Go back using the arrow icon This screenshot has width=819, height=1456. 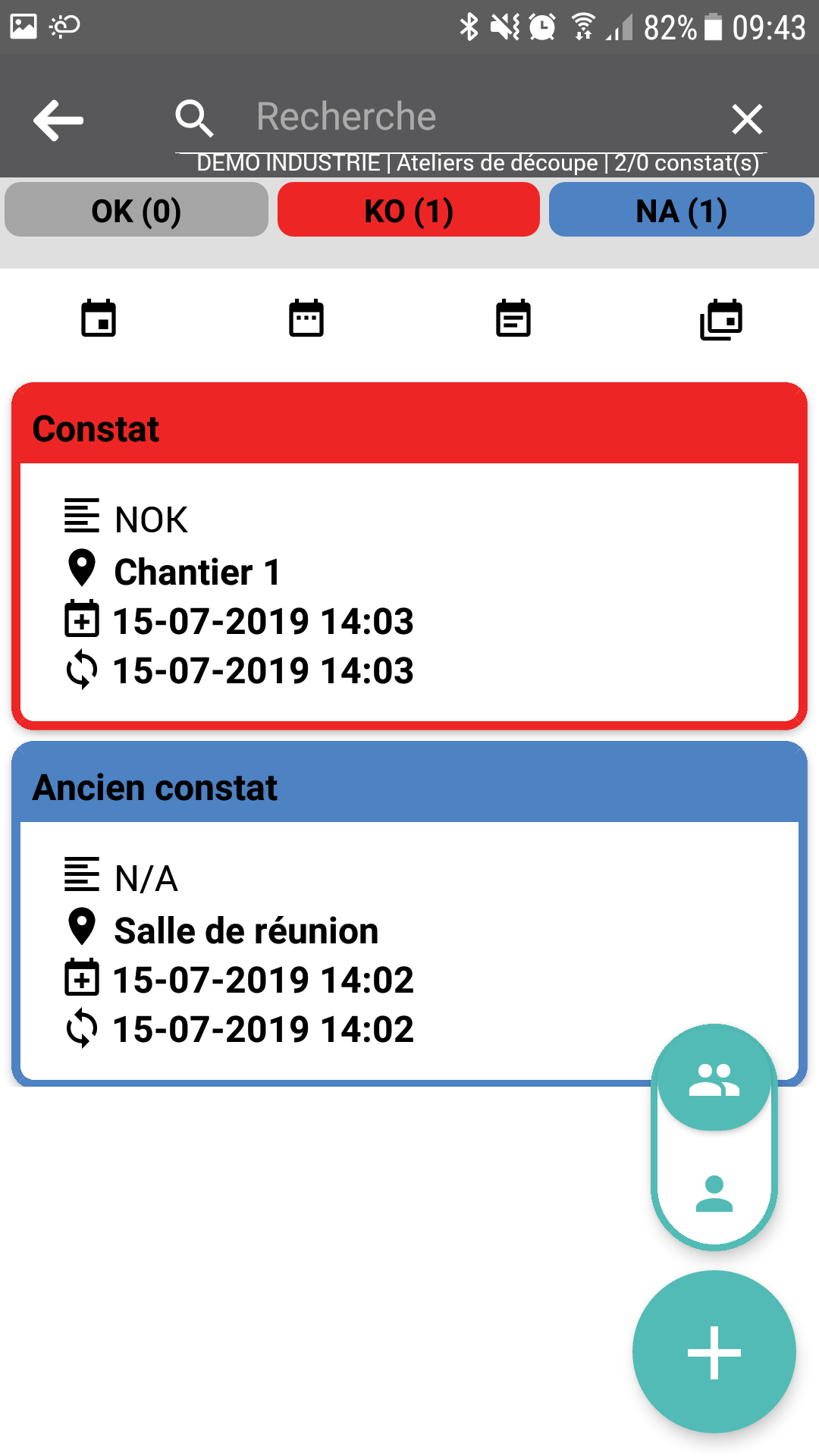coord(58,120)
